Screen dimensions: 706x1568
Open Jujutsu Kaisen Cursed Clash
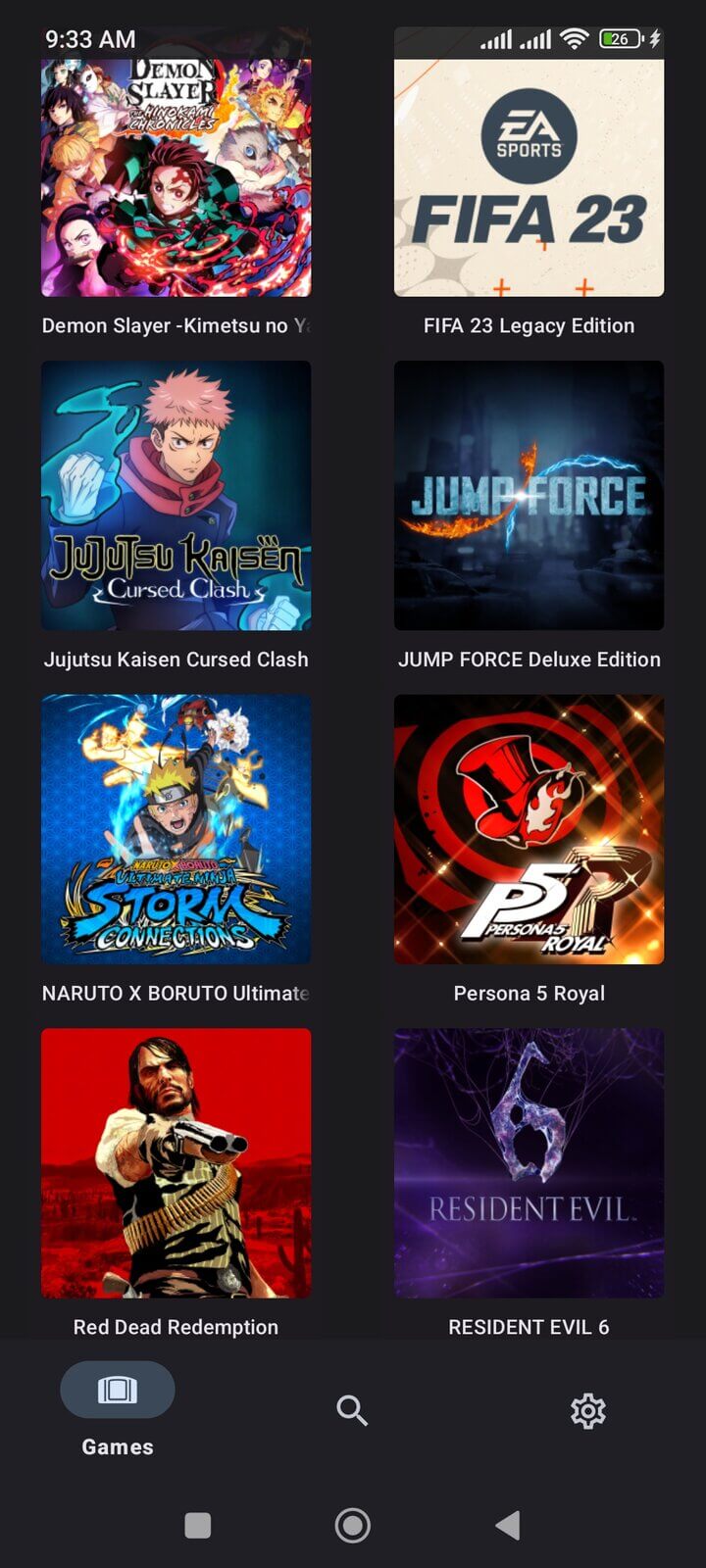176,495
